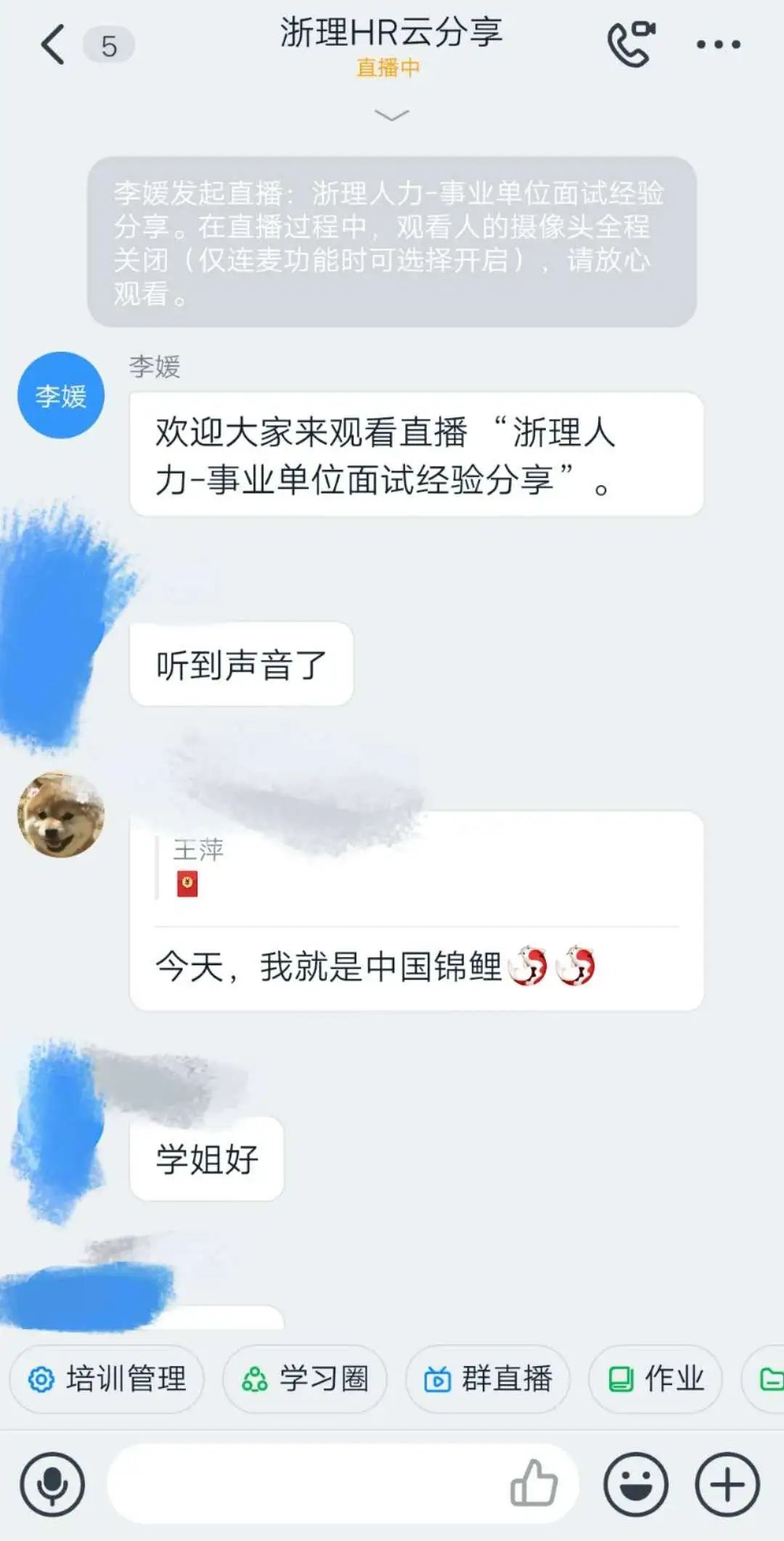Start a voice or video call
This screenshot has width=784, height=1541.
pyautogui.click(x=630, y=44)
